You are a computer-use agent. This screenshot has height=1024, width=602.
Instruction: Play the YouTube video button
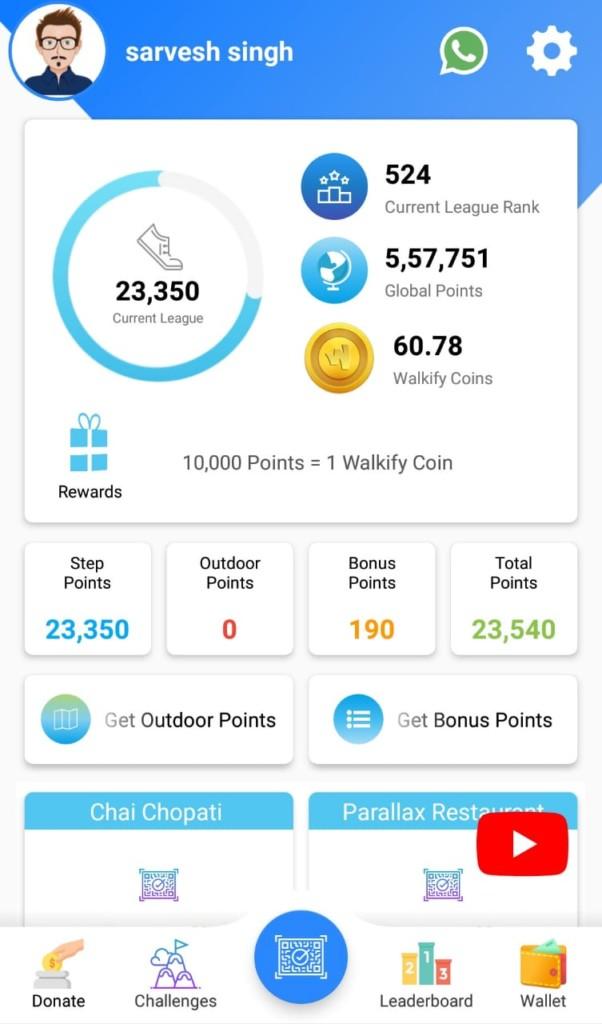click(522, 844)
